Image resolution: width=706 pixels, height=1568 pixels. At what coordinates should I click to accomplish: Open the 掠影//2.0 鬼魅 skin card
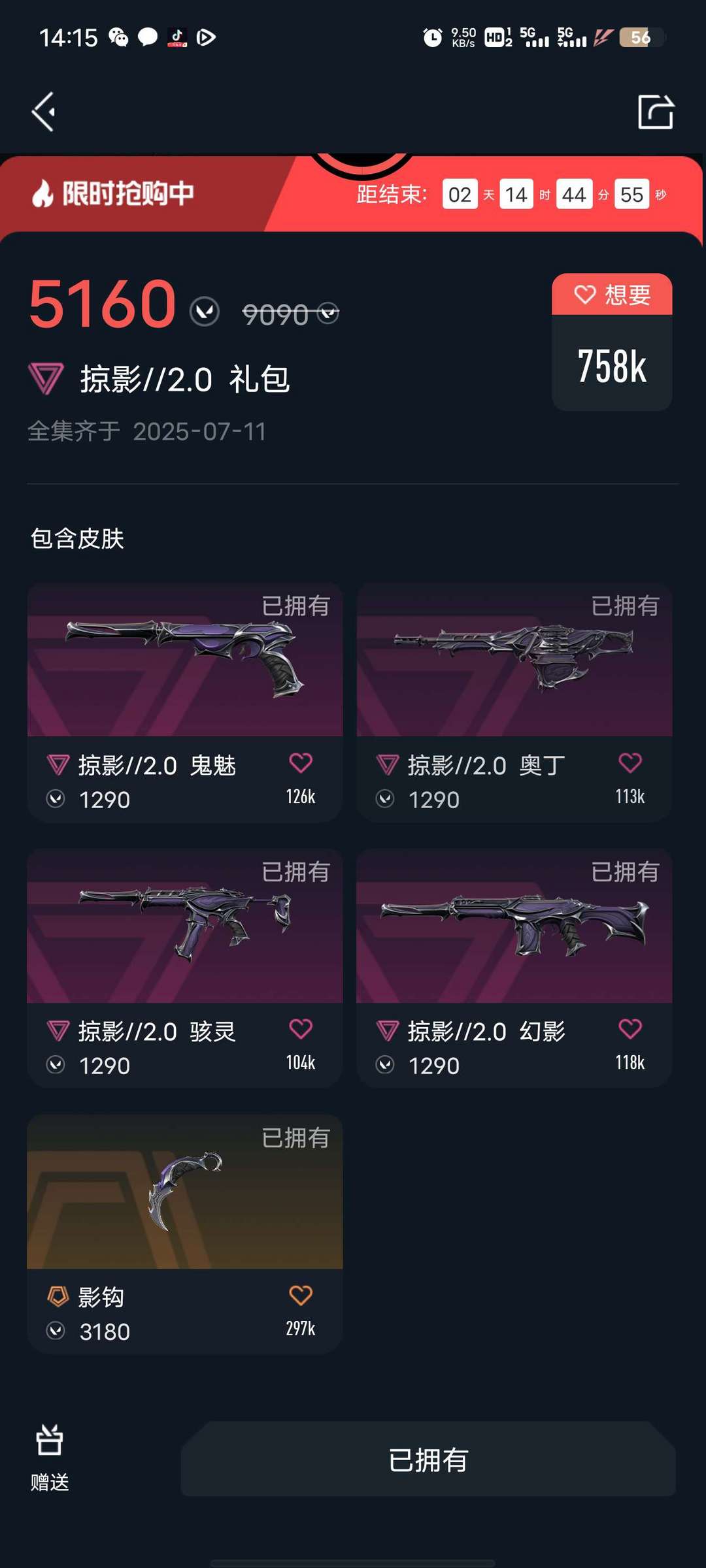pos(185,702)
